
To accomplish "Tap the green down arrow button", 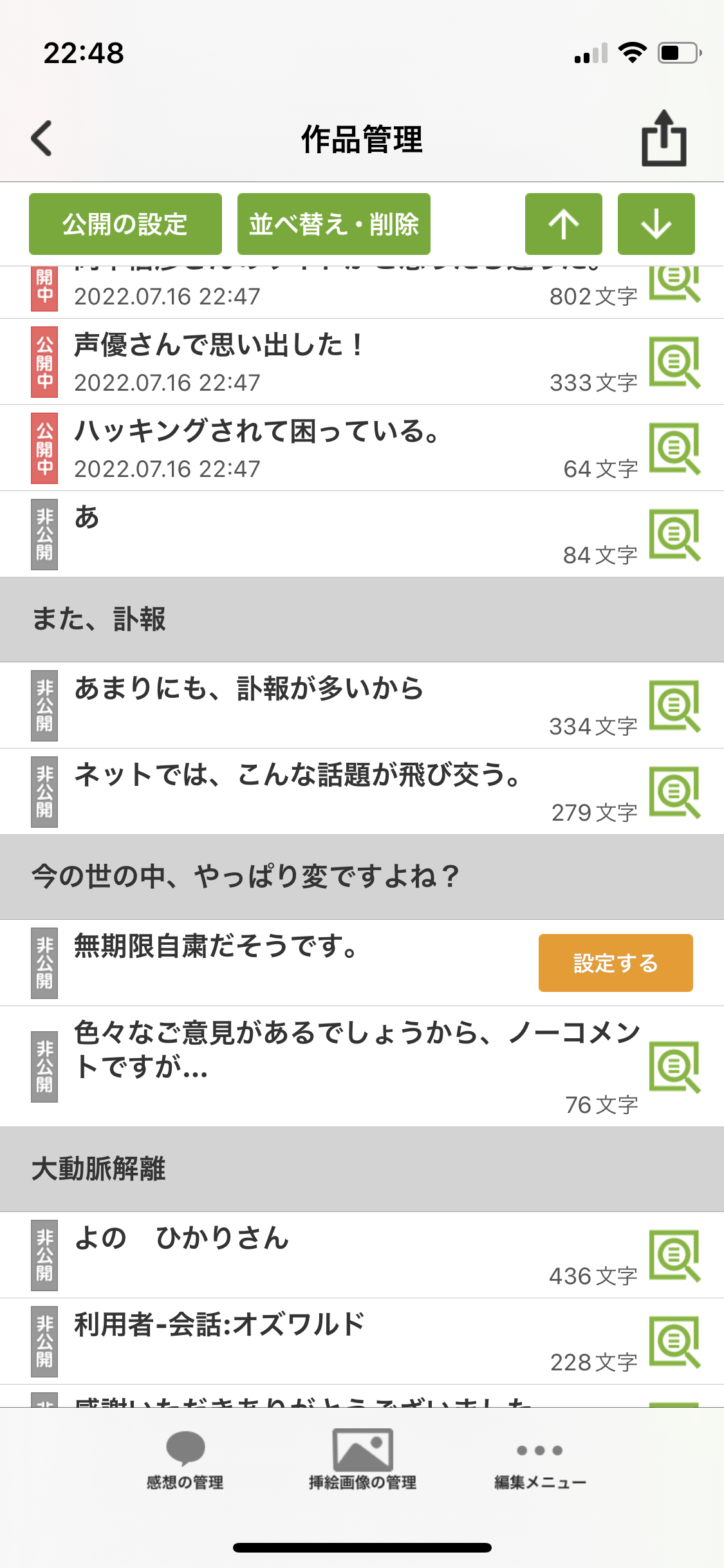I will tap(656, 224).
